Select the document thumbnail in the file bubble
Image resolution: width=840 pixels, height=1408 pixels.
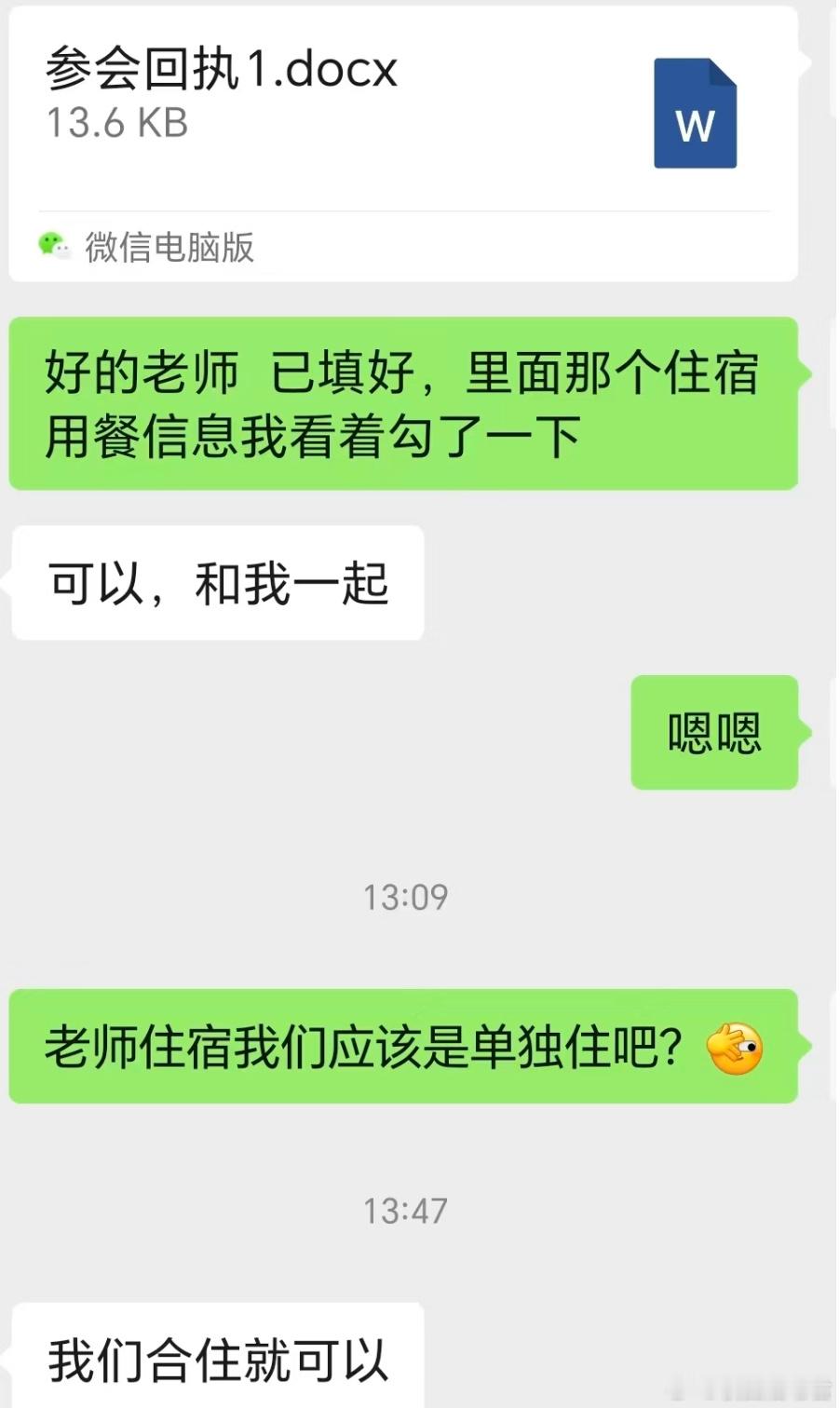point(695,112)
